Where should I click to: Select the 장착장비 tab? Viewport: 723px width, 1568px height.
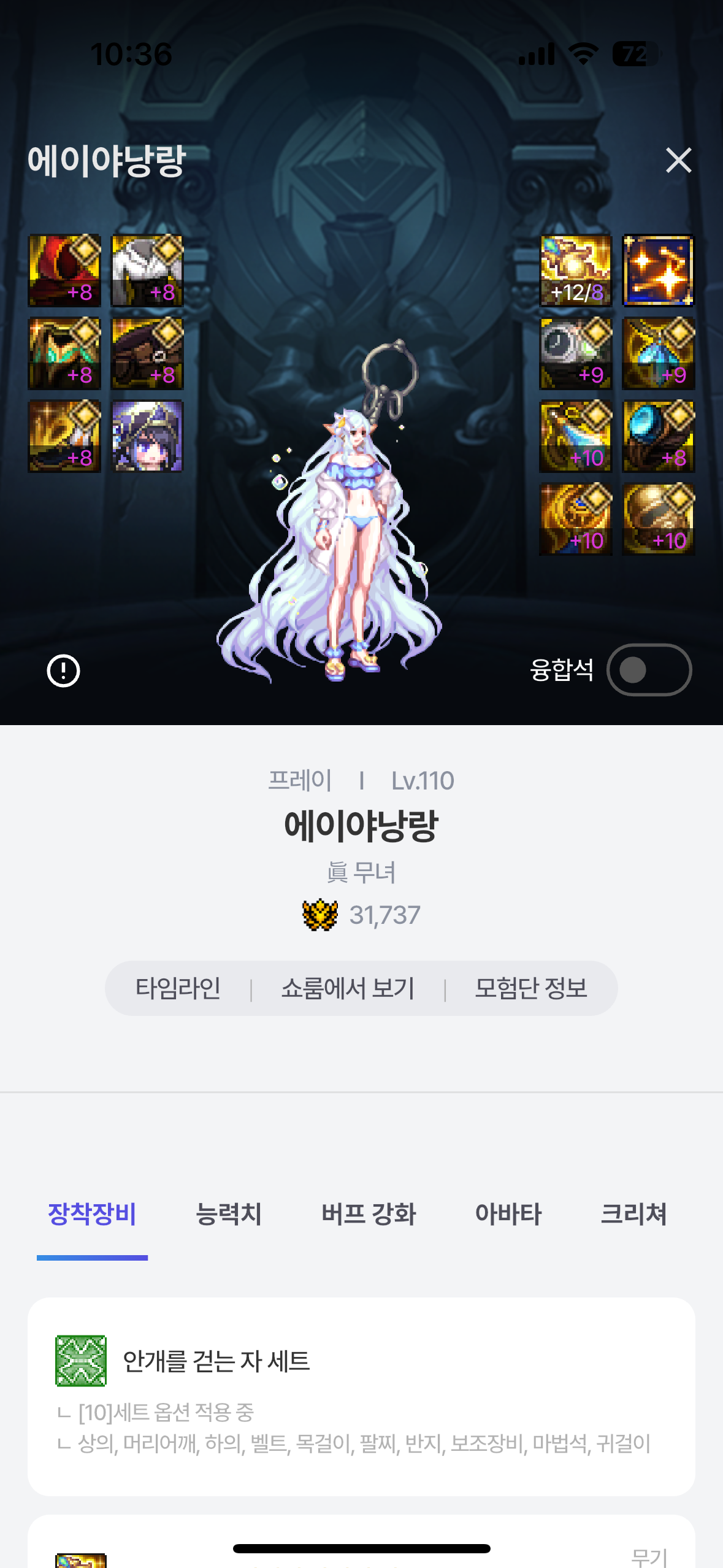(92, 1214)
